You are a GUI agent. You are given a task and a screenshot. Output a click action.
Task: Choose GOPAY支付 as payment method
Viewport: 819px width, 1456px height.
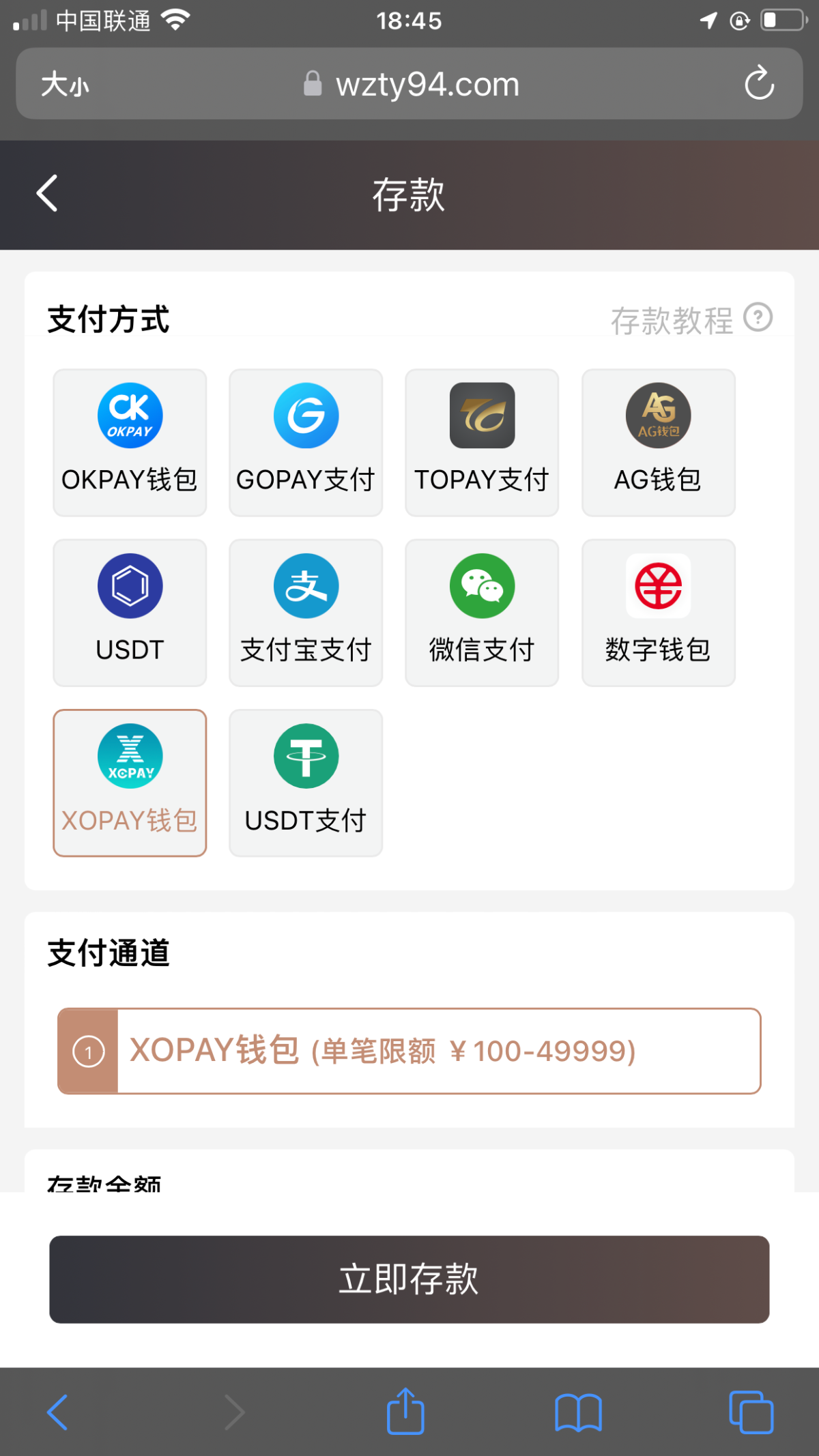point(306,442)
